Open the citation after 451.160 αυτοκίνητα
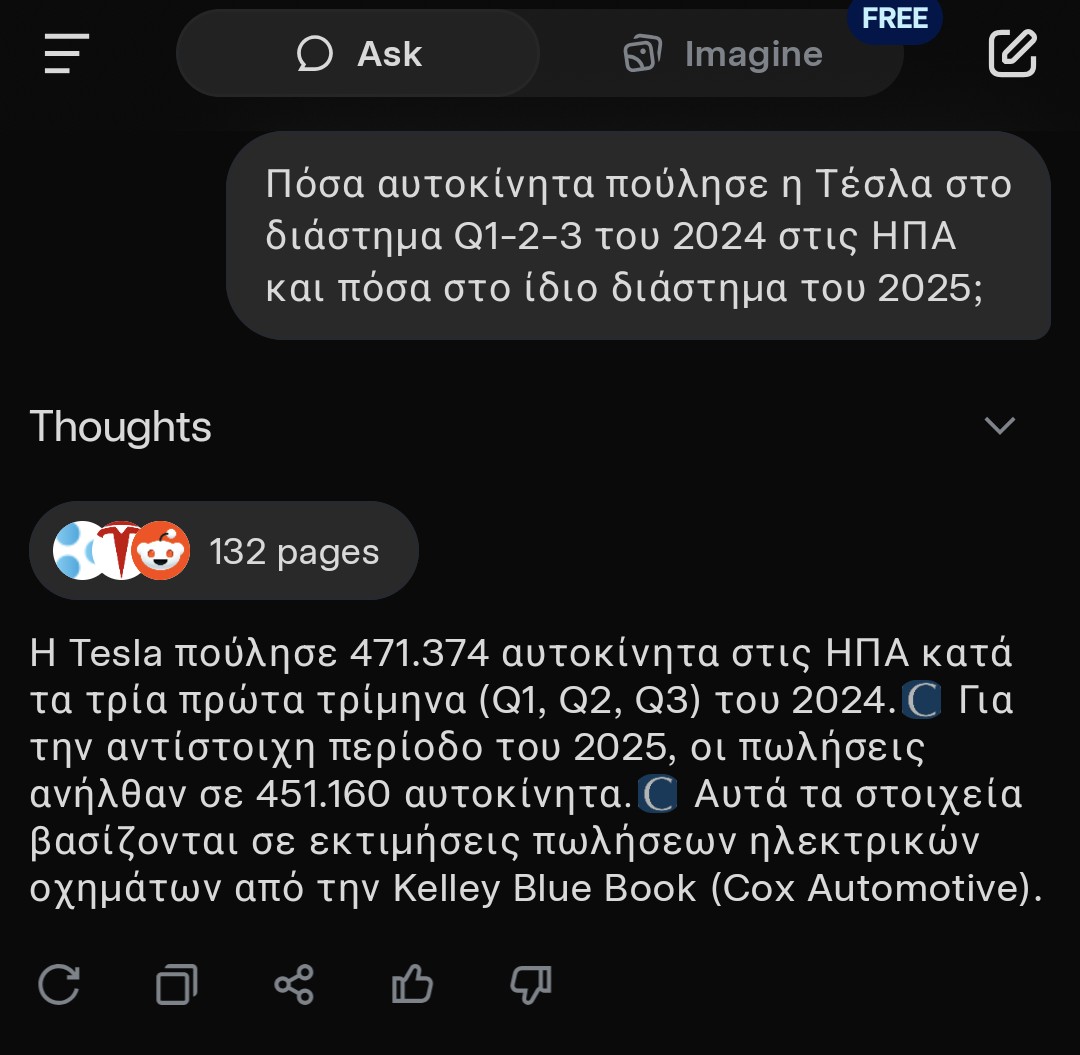Image resolution: width=1080 pixels, height=1055 pixels. 657,795
